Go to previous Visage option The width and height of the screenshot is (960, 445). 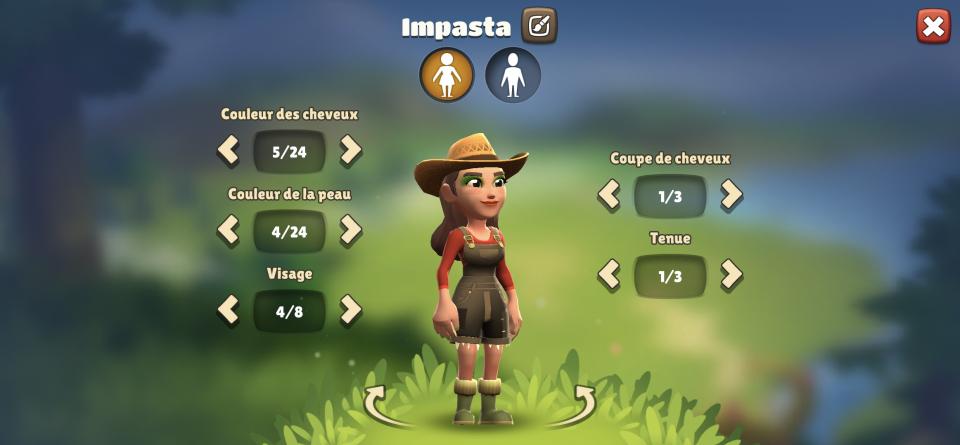point(228,310)
